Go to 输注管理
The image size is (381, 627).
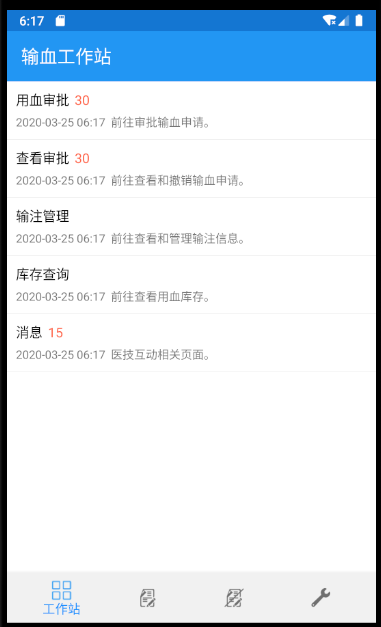click(191, 227)
